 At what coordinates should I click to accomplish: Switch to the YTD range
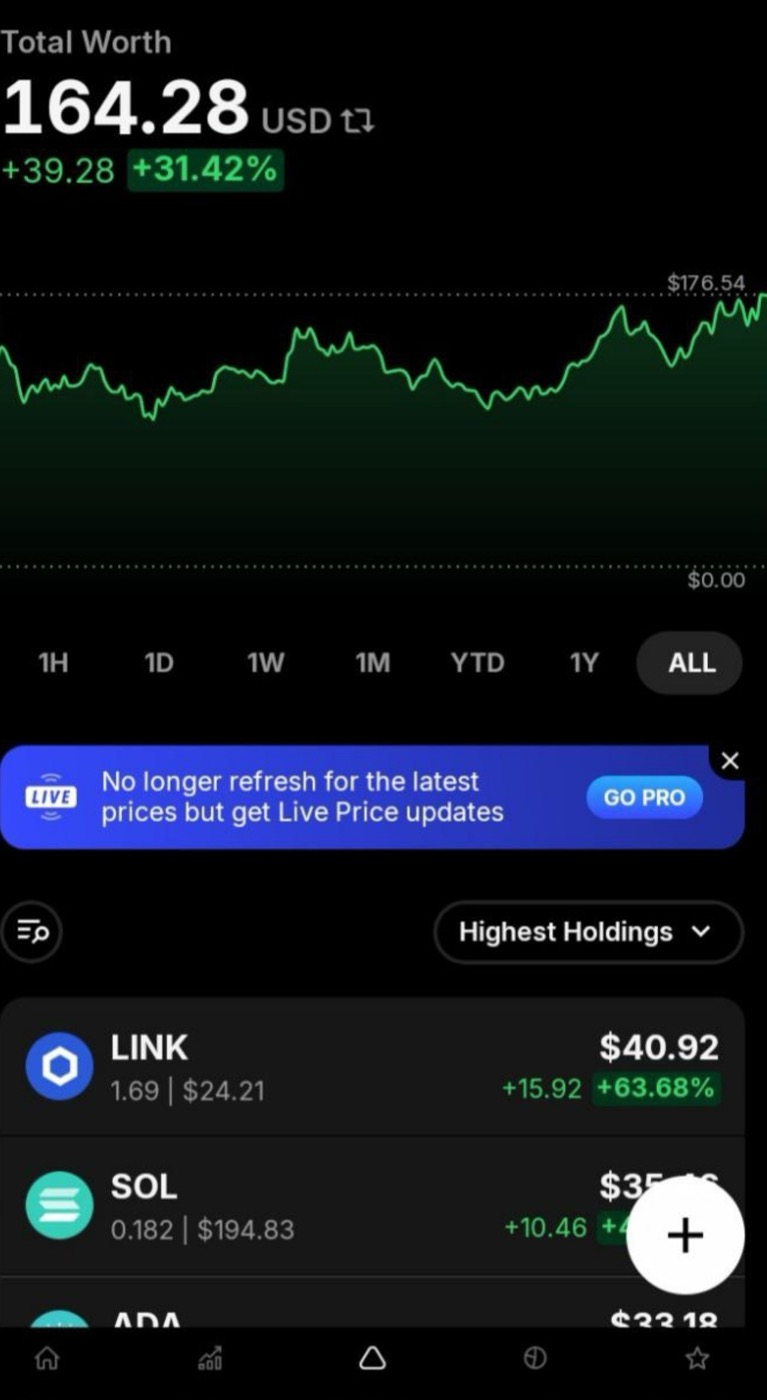477,663
